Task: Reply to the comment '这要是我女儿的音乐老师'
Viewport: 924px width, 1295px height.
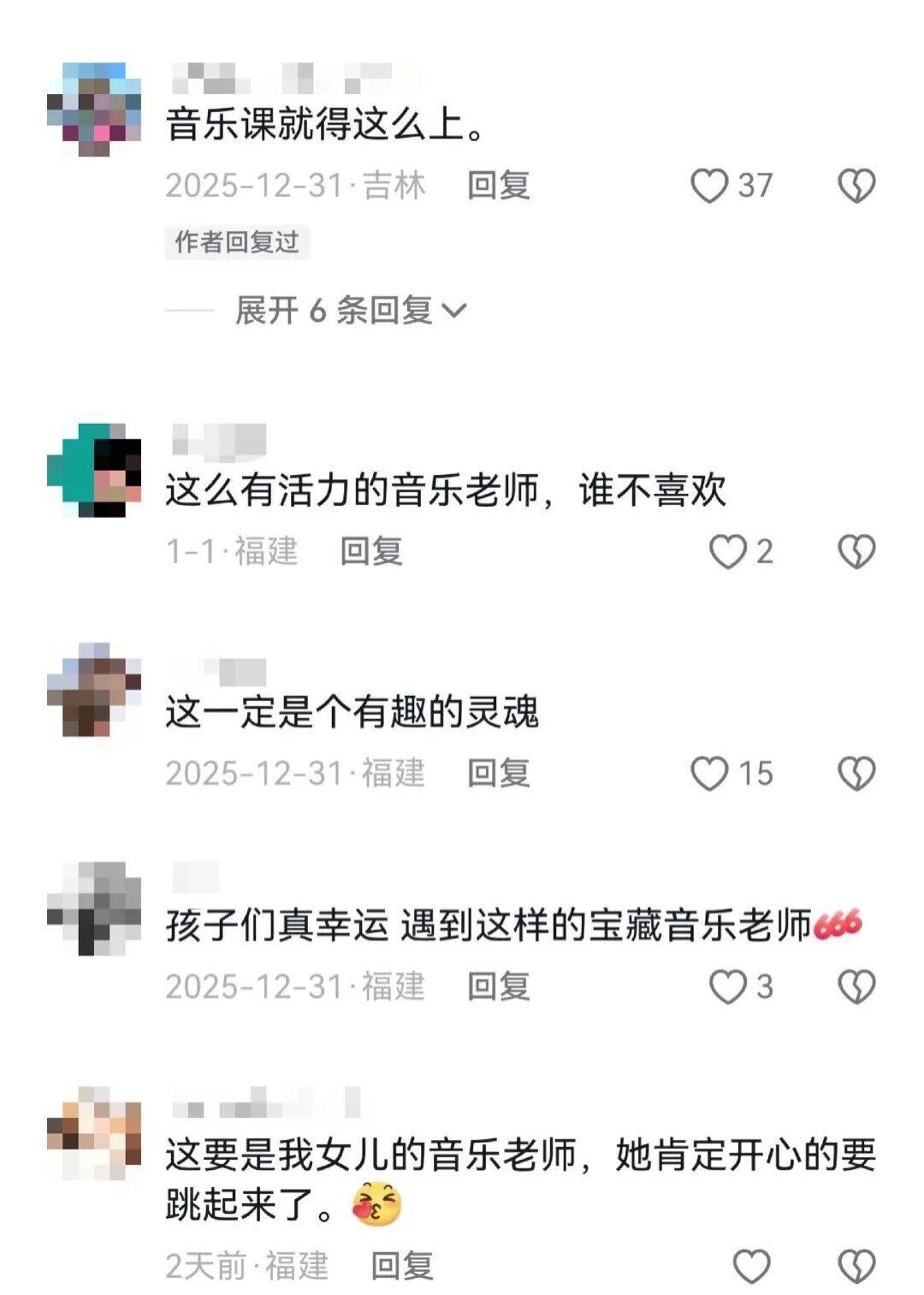Action: pos(401,1266)
